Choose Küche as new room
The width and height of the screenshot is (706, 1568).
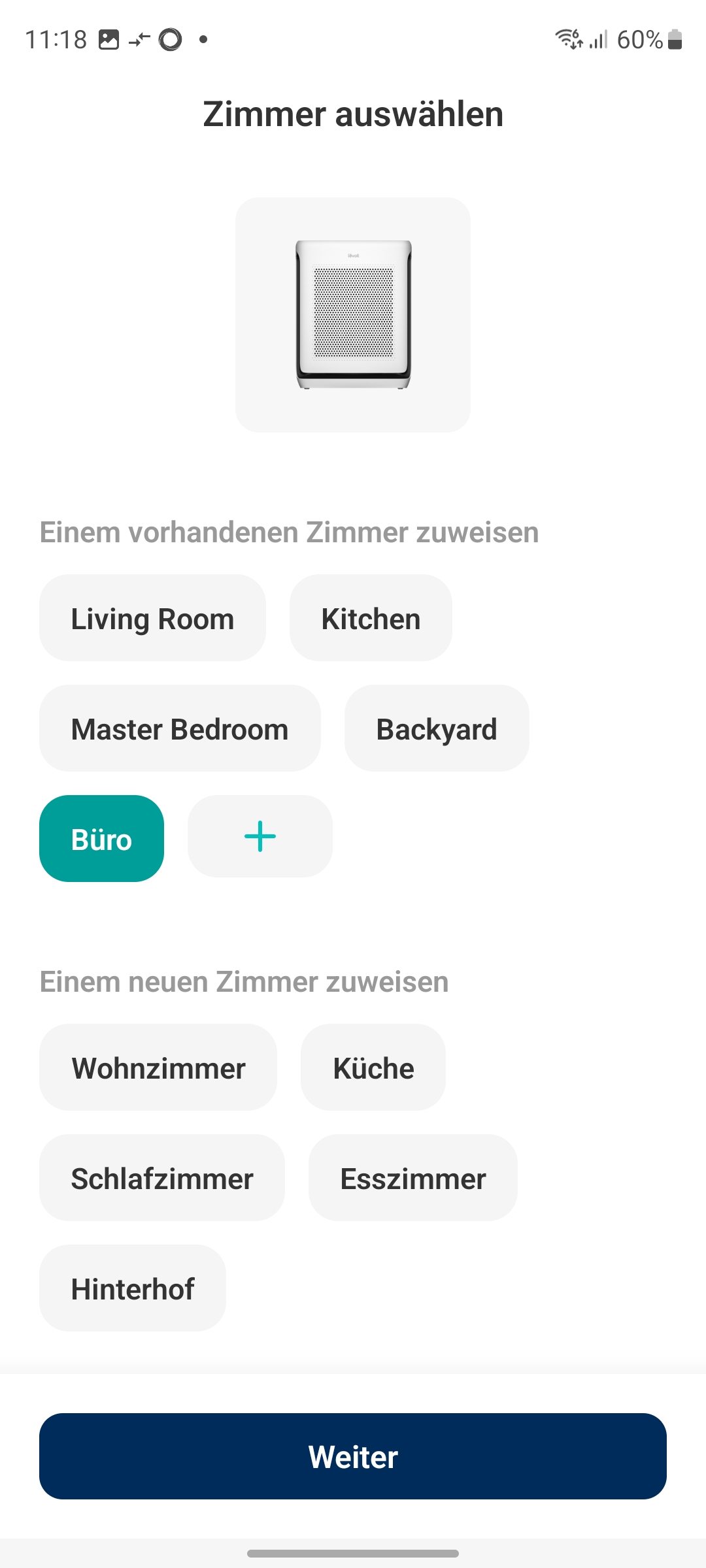click(x=373, y=1068)
